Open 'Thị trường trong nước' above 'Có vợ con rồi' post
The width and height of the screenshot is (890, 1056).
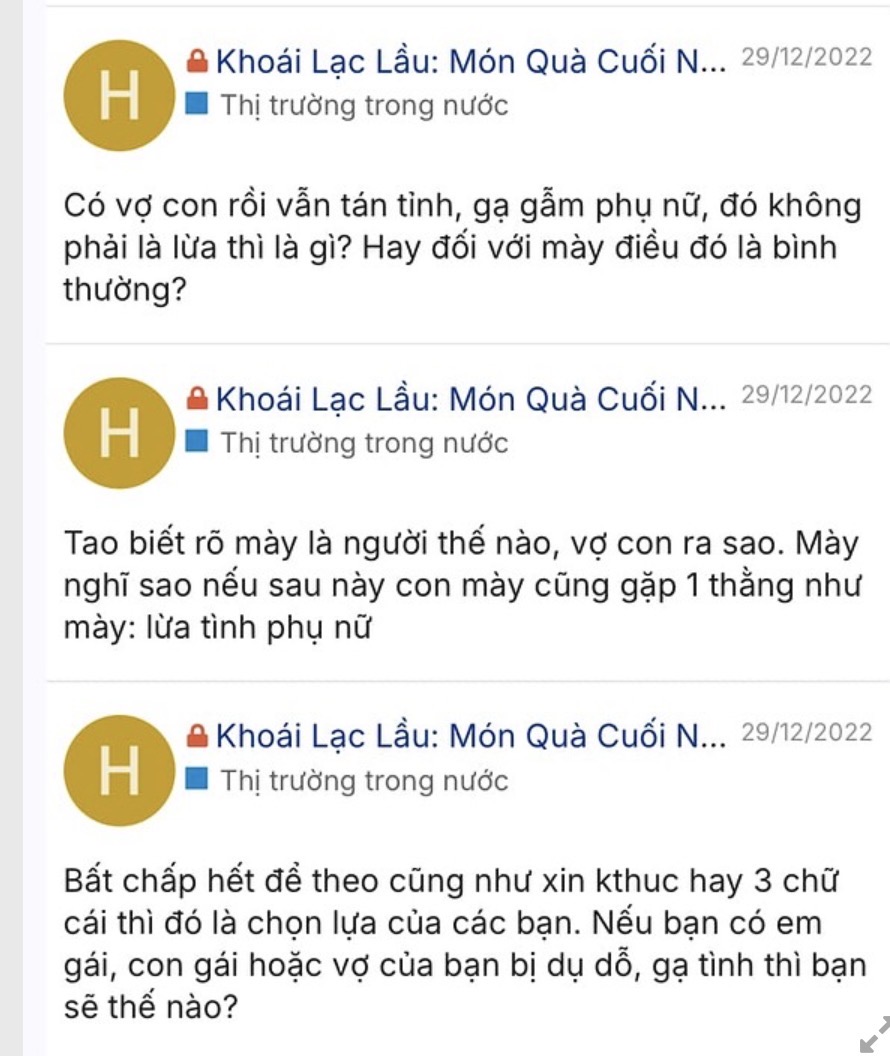[x=364, y=105]
